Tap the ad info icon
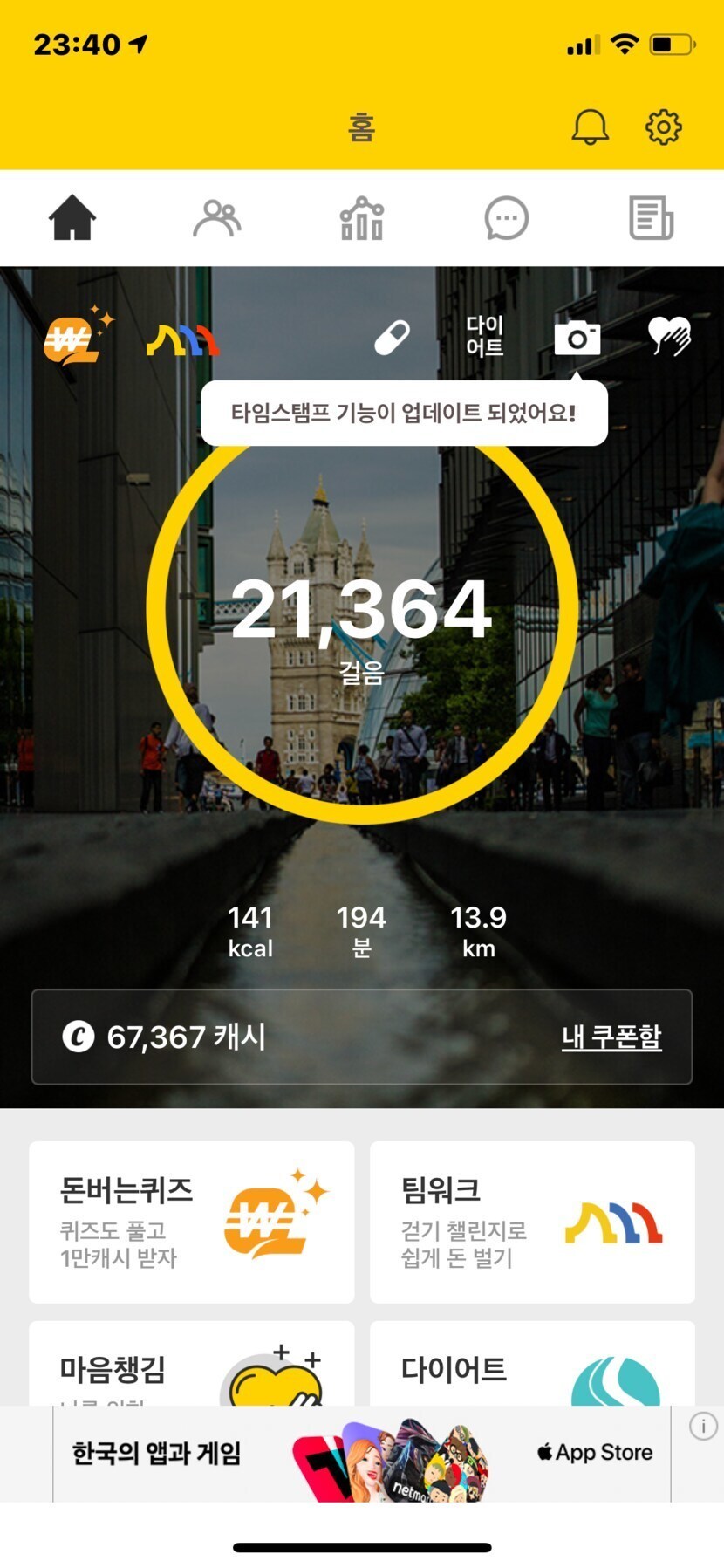The height and width of the screenshot is (1568, 724). click(x=703, y=1427)
